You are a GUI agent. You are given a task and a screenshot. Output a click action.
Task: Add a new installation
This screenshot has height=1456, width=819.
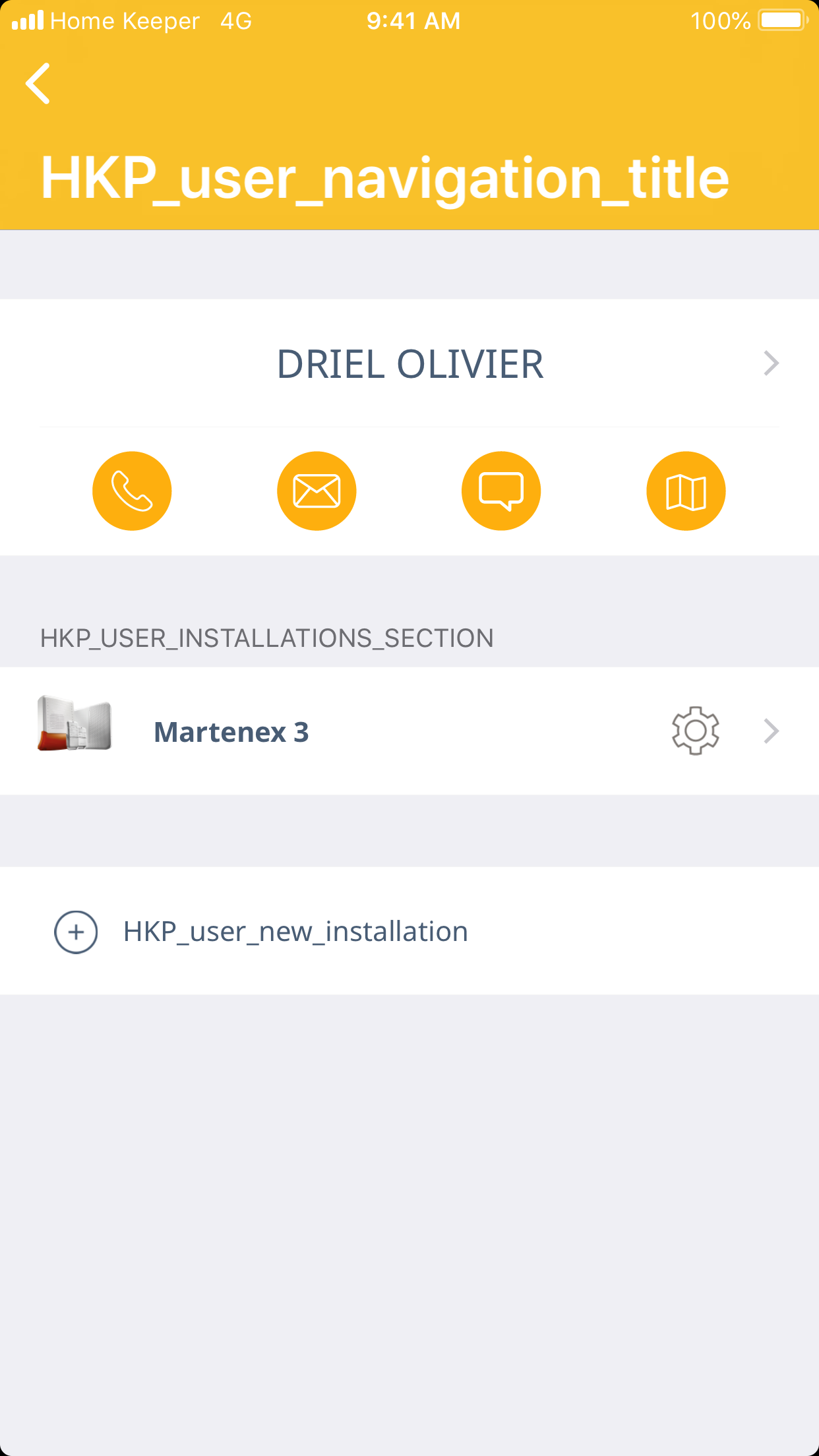[295, 932]
